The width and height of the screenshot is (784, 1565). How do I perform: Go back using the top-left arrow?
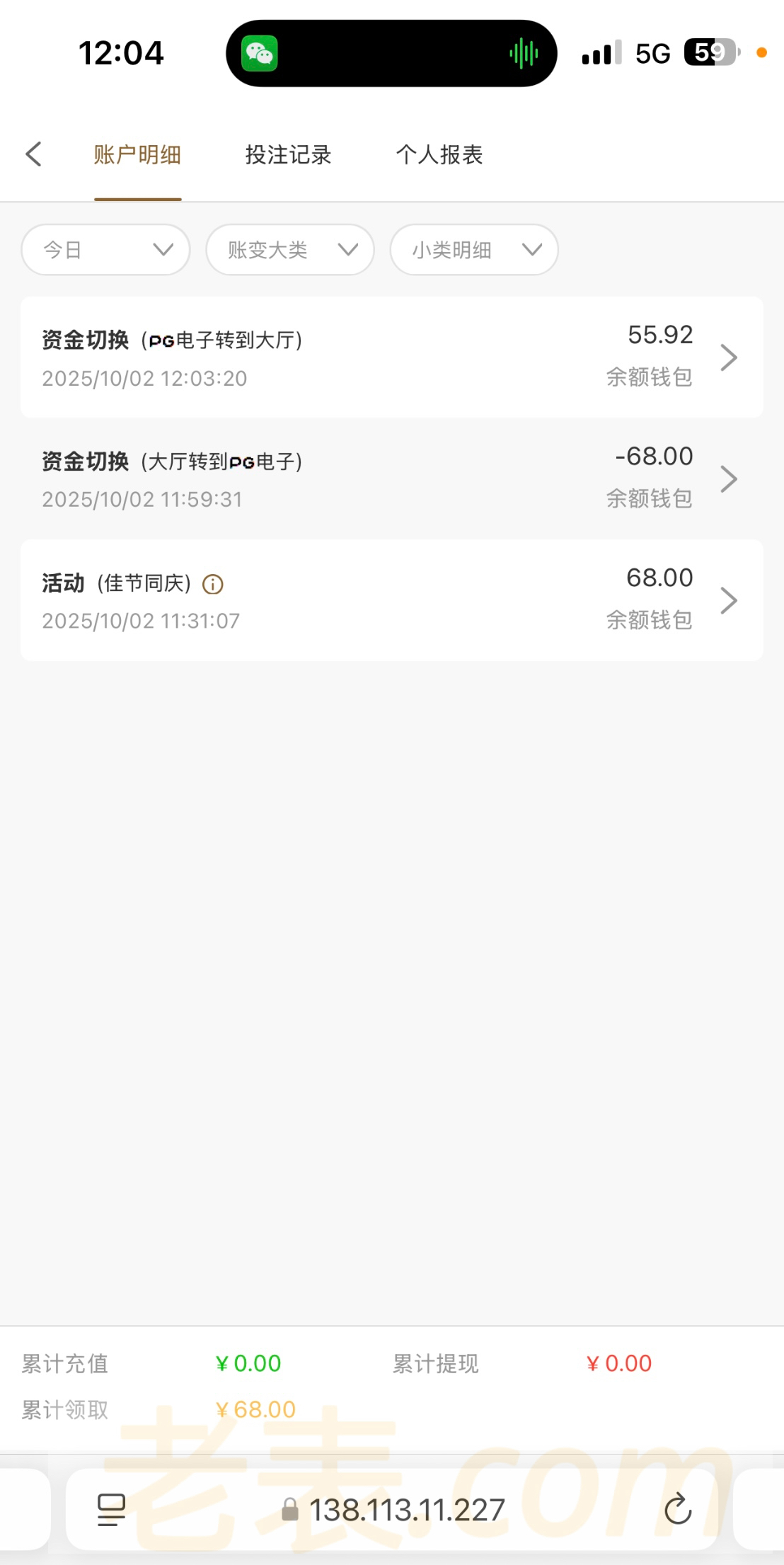33,154
